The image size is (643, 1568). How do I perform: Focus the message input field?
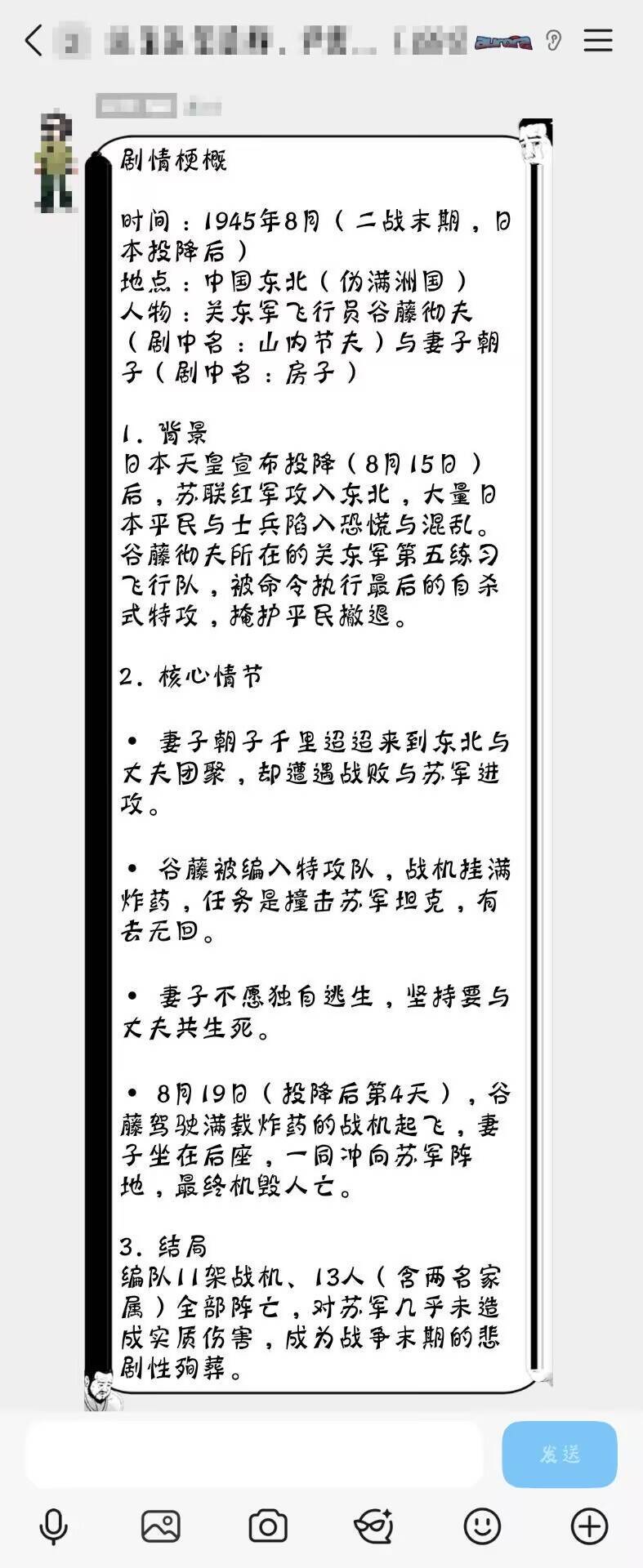click(x=253, y=1454)
